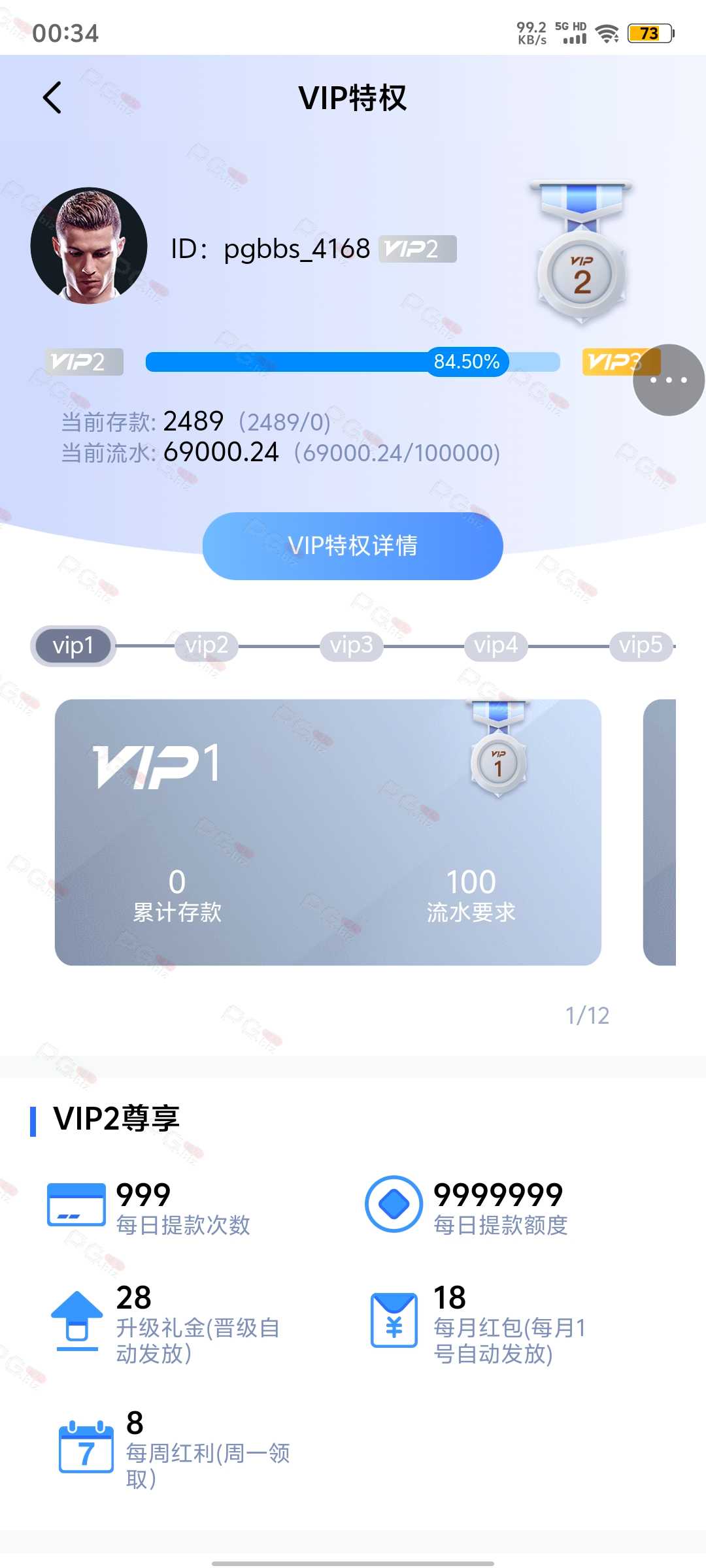Switch to the vip2 level tab
The width and height of the screenshot is (706, 1568).
pyautogui.click(x=207, y=645)
